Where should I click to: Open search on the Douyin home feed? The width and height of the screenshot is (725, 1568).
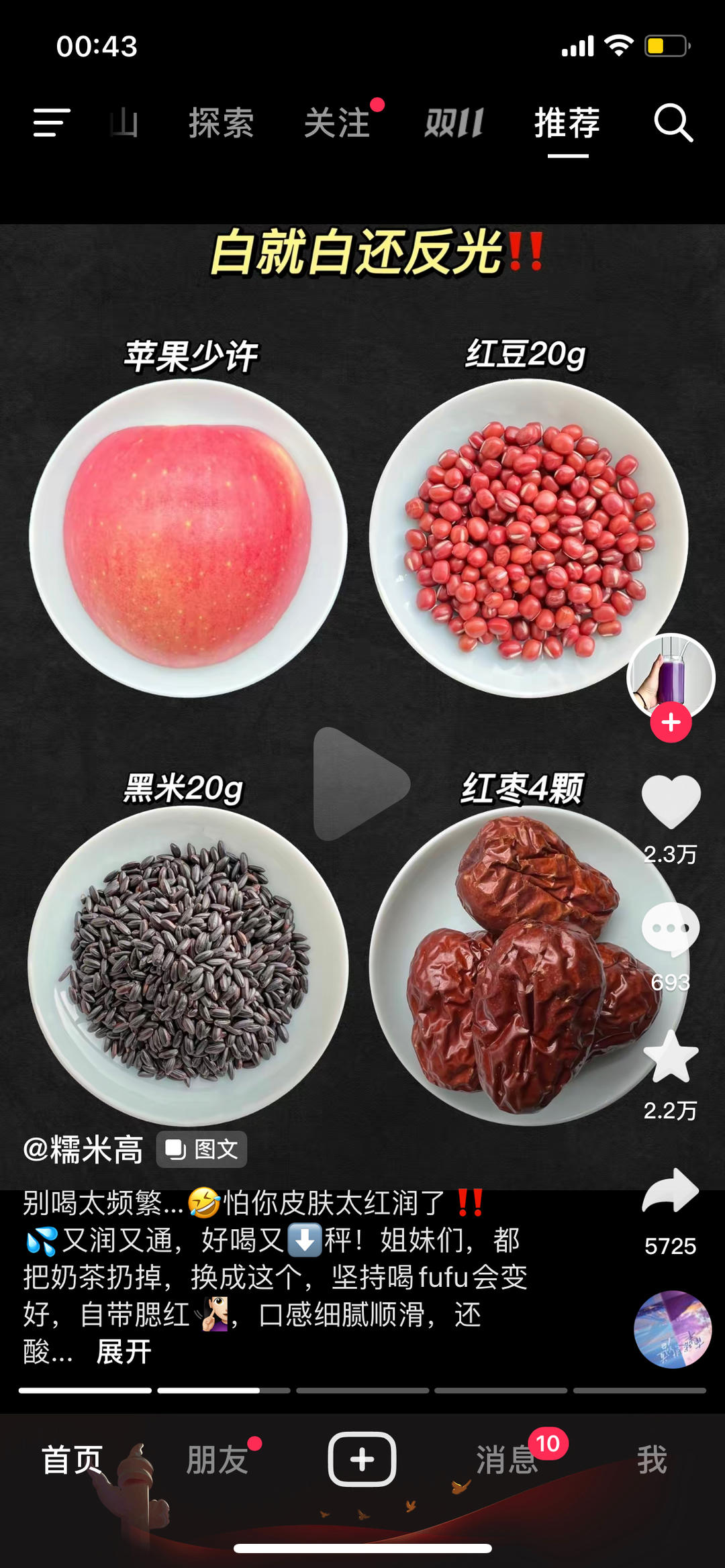pos(674,124)
